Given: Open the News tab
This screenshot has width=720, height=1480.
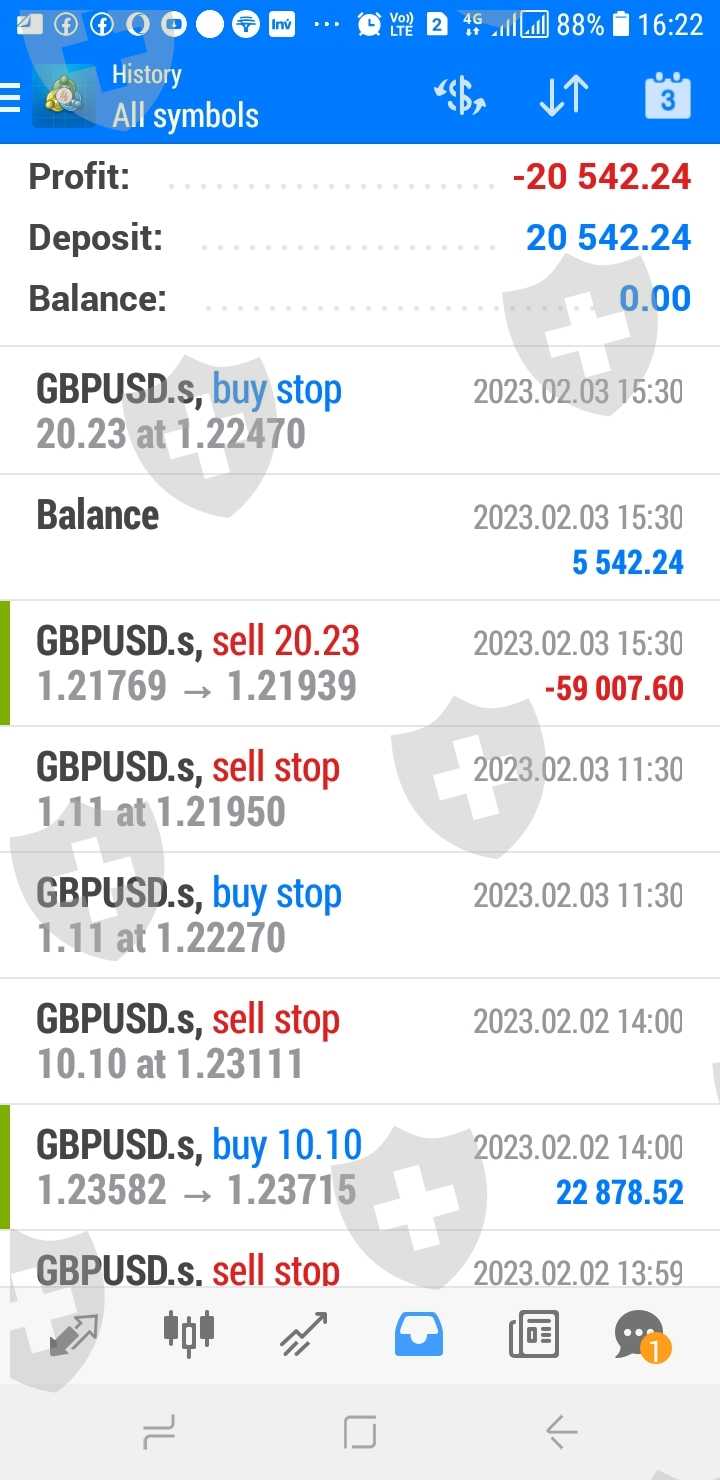Looking at the screenshot, I should [533, 1334].
